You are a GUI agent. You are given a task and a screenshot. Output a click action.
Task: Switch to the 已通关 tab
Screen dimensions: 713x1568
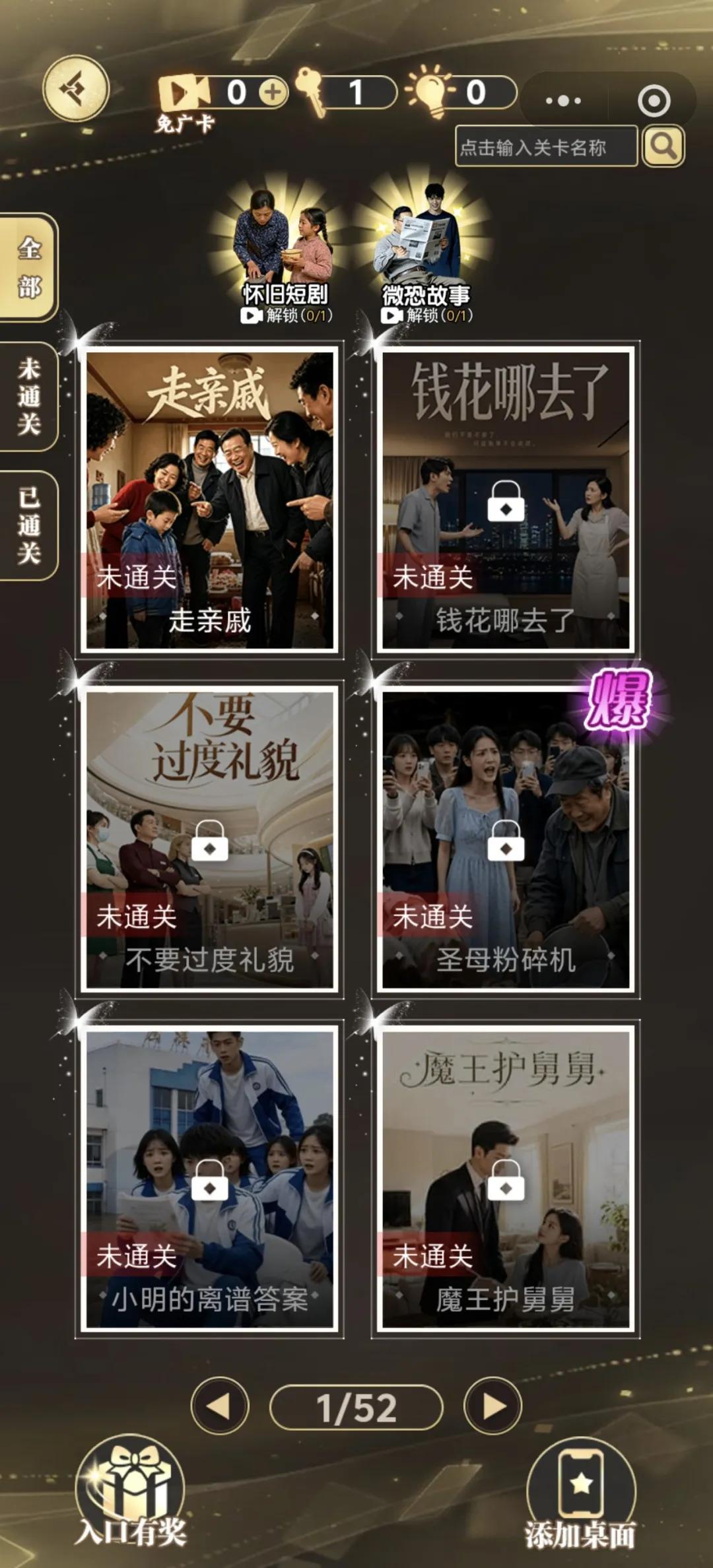tap(29, 525)
